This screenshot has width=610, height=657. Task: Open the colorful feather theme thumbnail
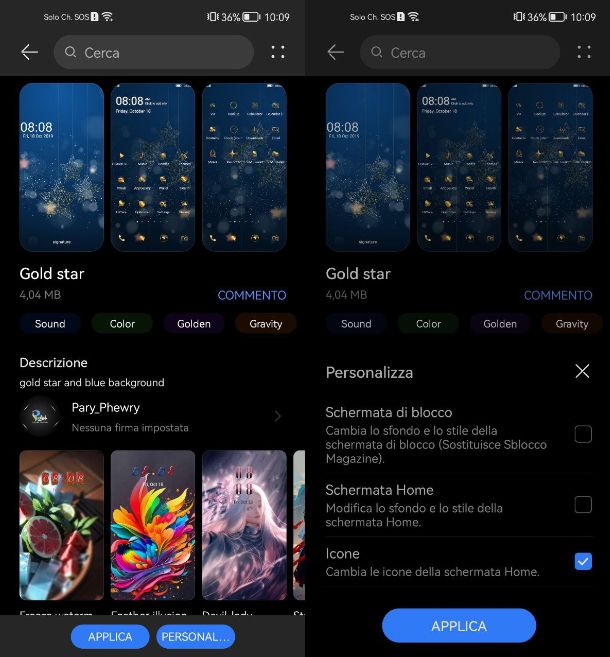pos(152,524)
